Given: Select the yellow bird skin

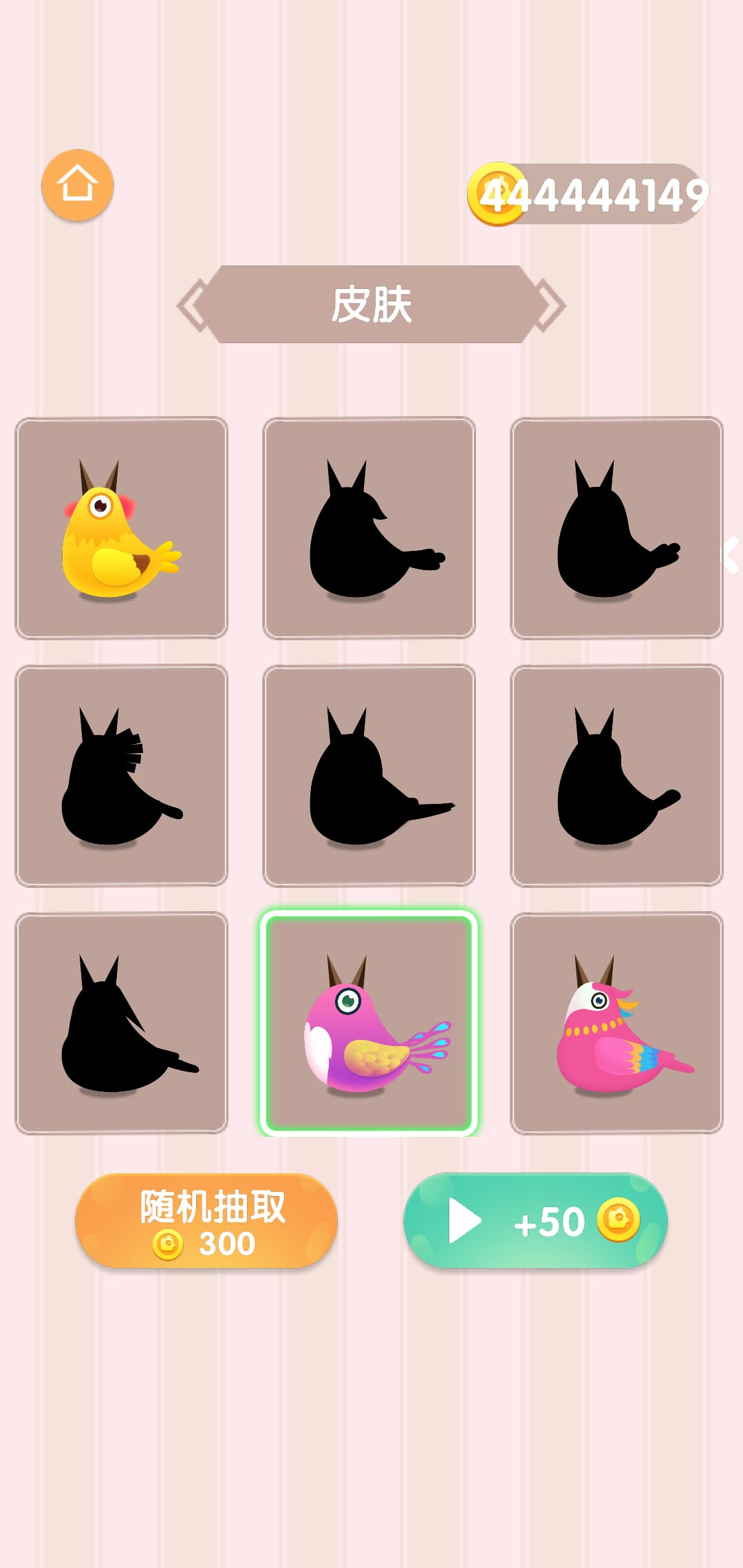Looking at the screenshot, I should coord(122,528).
